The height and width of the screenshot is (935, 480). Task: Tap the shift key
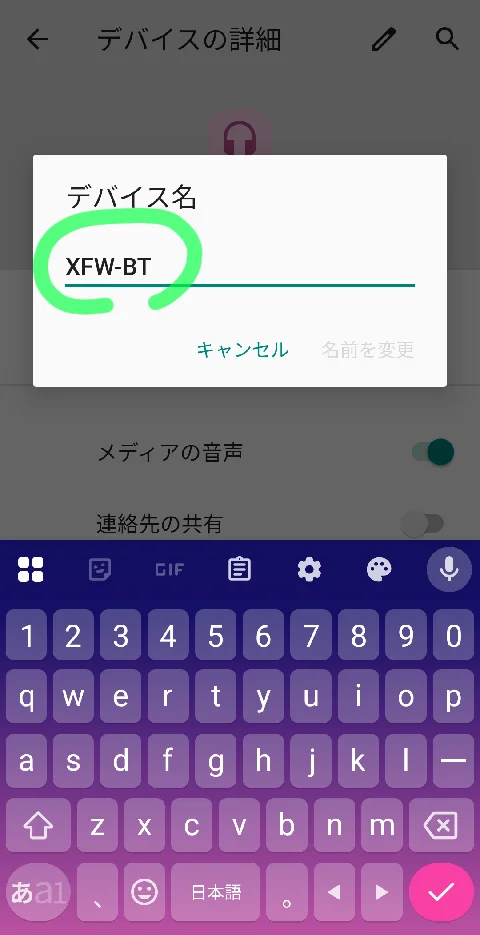pos(38,826)
